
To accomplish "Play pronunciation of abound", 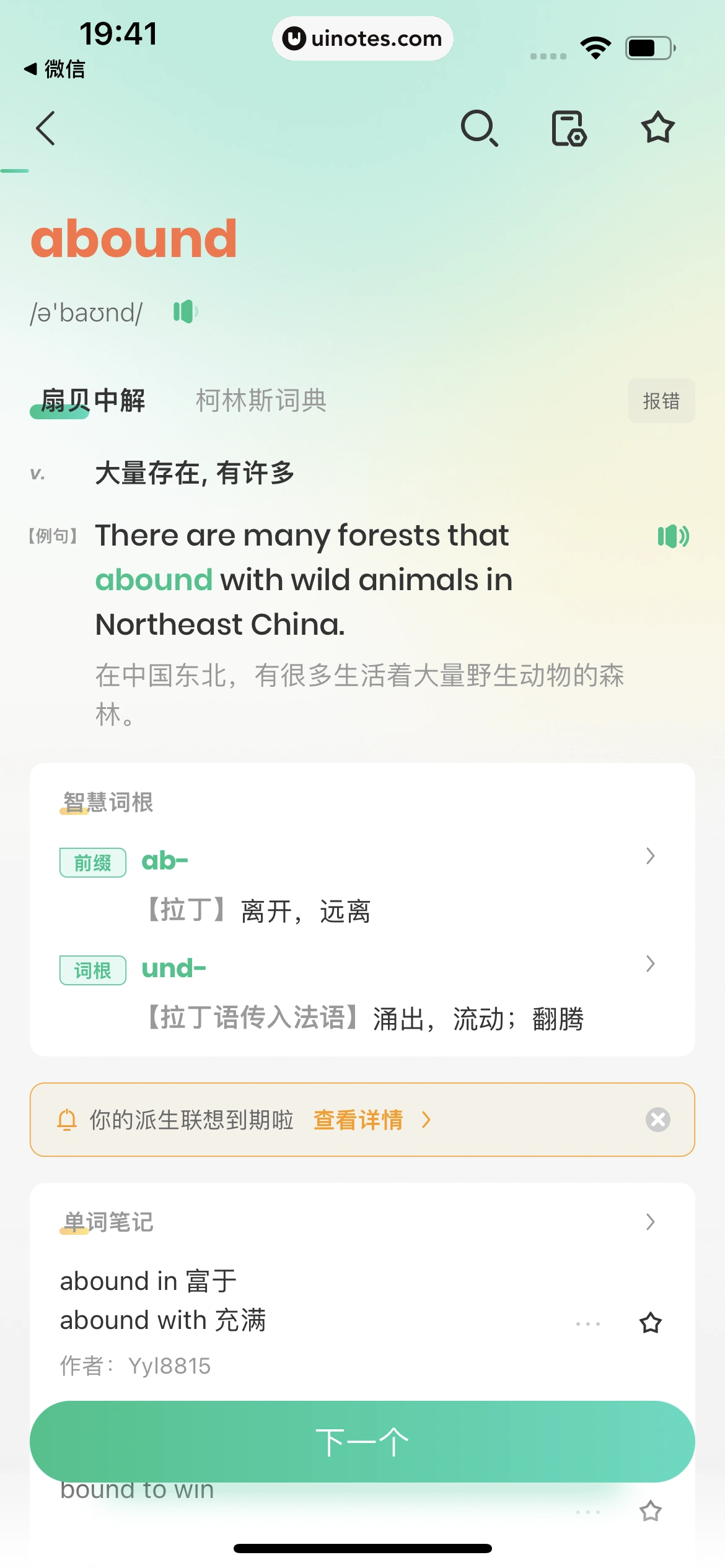I will (185, 311).
